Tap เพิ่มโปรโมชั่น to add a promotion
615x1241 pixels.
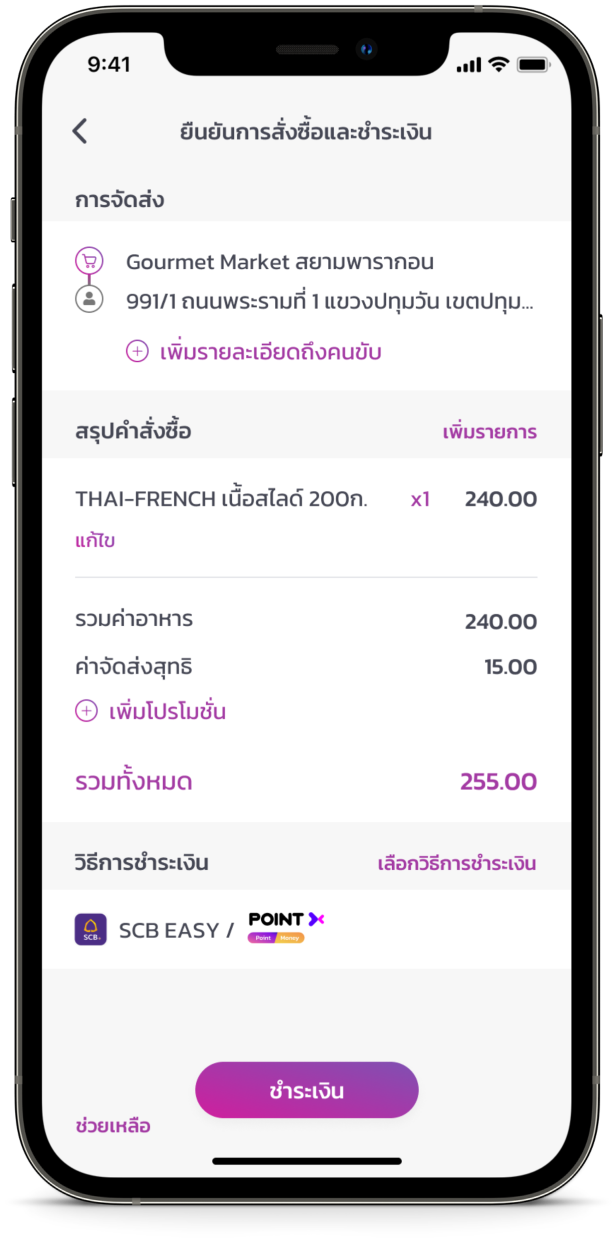152,712
